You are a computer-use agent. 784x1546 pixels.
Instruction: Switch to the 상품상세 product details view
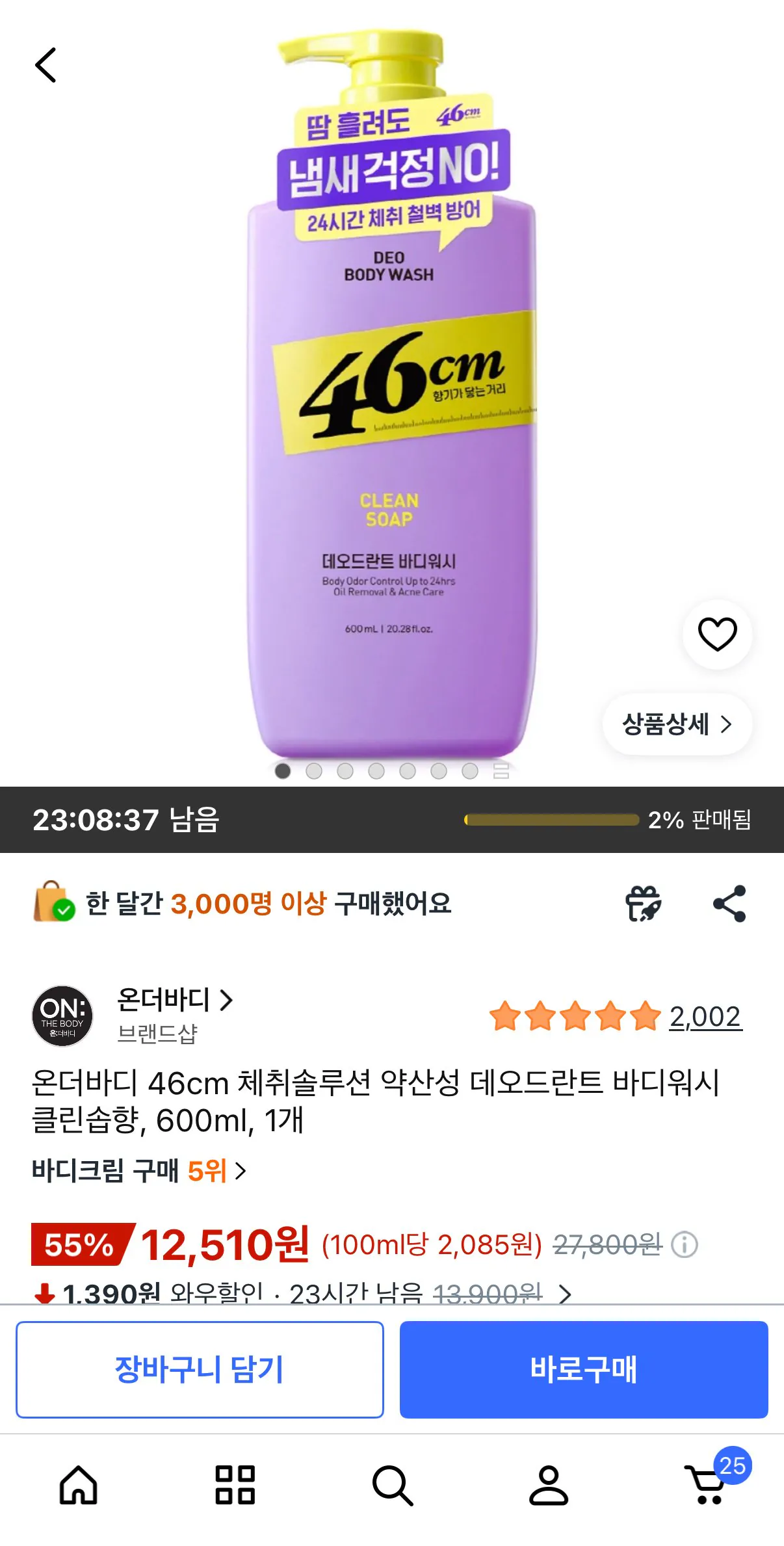pyautogui.click(x=677, y=725)
